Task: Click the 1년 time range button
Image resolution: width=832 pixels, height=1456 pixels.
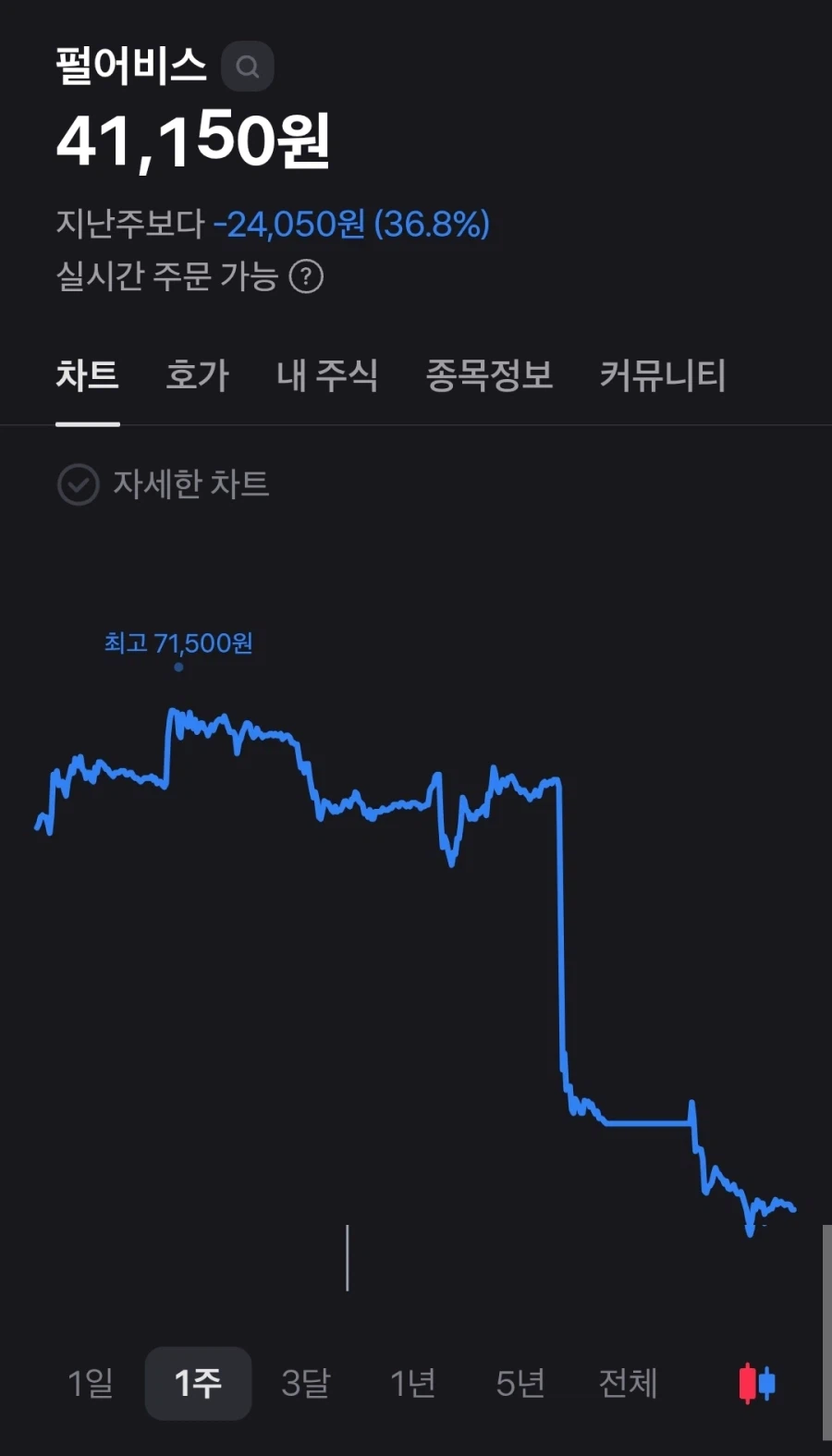Action: 412,1383
